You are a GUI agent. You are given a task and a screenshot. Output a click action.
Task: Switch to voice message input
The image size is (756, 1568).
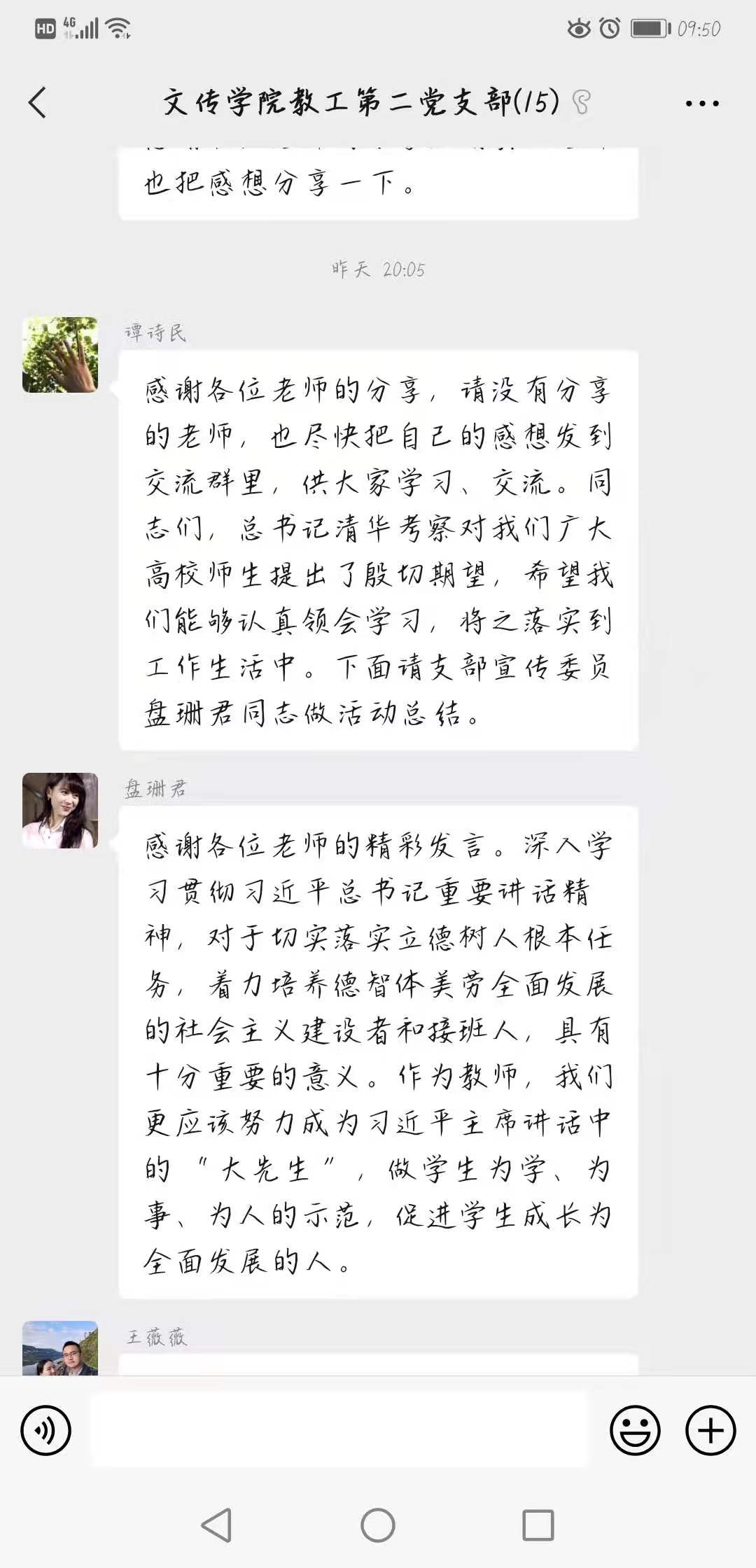coord(46,1430)
